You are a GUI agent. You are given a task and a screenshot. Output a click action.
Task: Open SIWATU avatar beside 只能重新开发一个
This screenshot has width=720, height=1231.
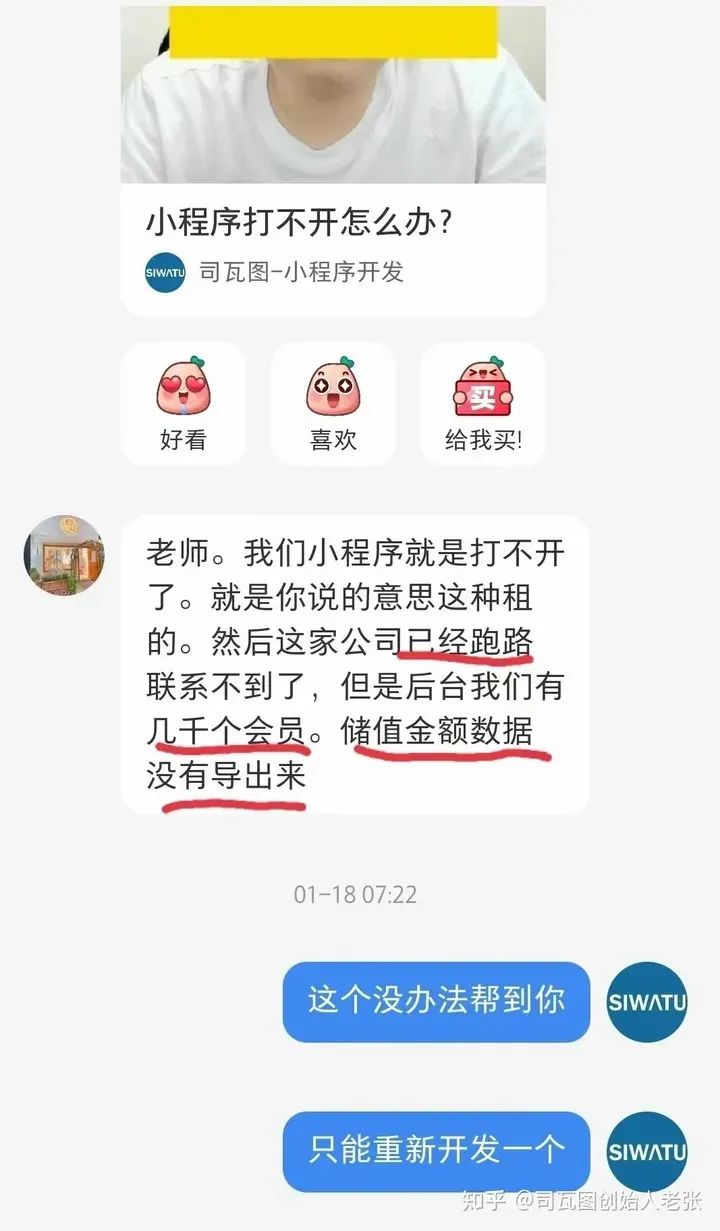tap(647, 1152)
